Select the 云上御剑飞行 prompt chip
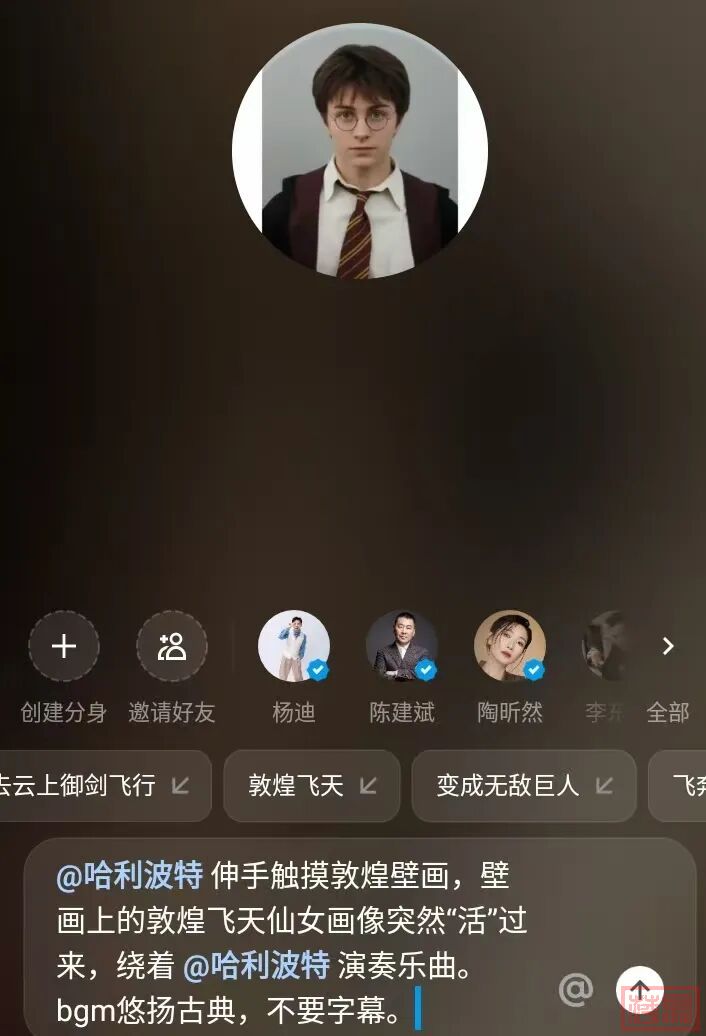The image size is (706, 1036). pyautogui.click(x=100, y=786)
